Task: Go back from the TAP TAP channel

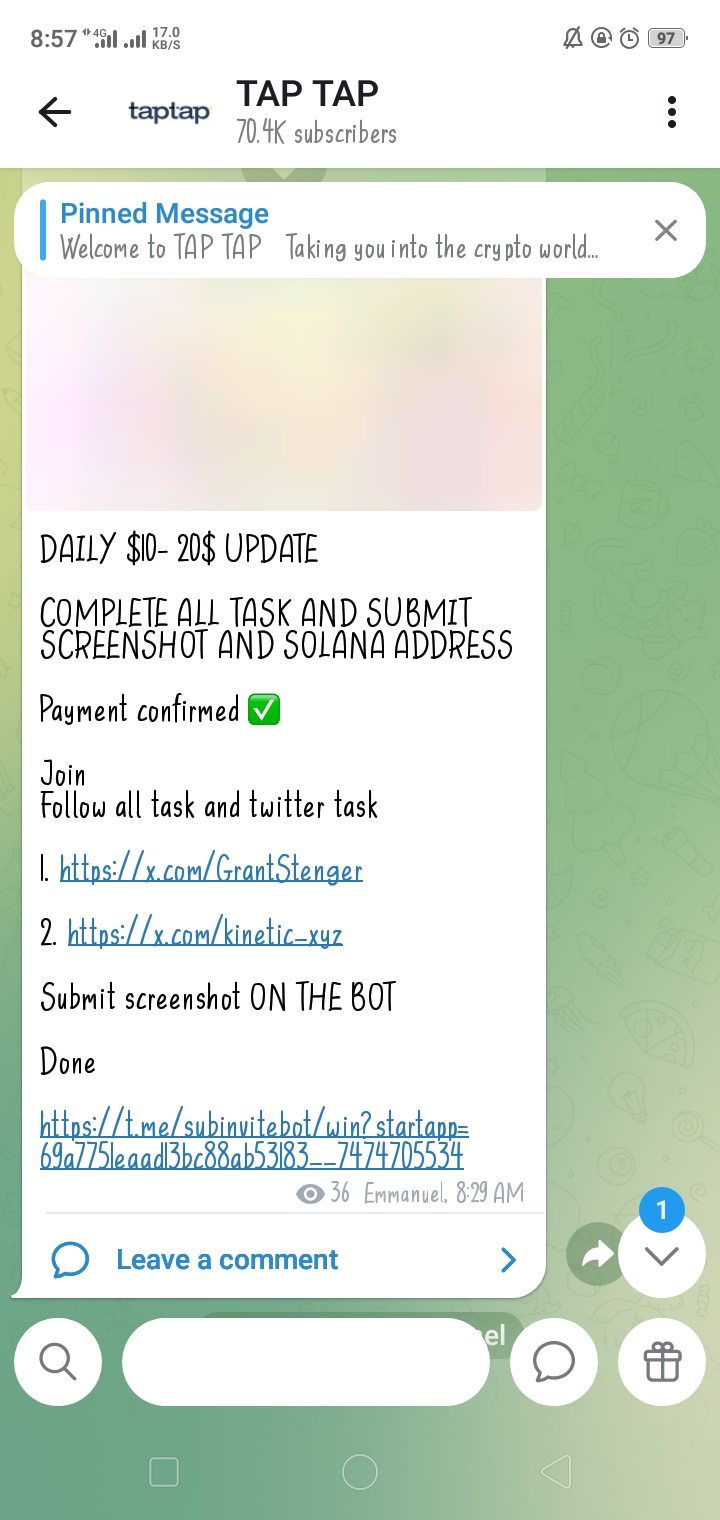Action: tap(55, 112)
